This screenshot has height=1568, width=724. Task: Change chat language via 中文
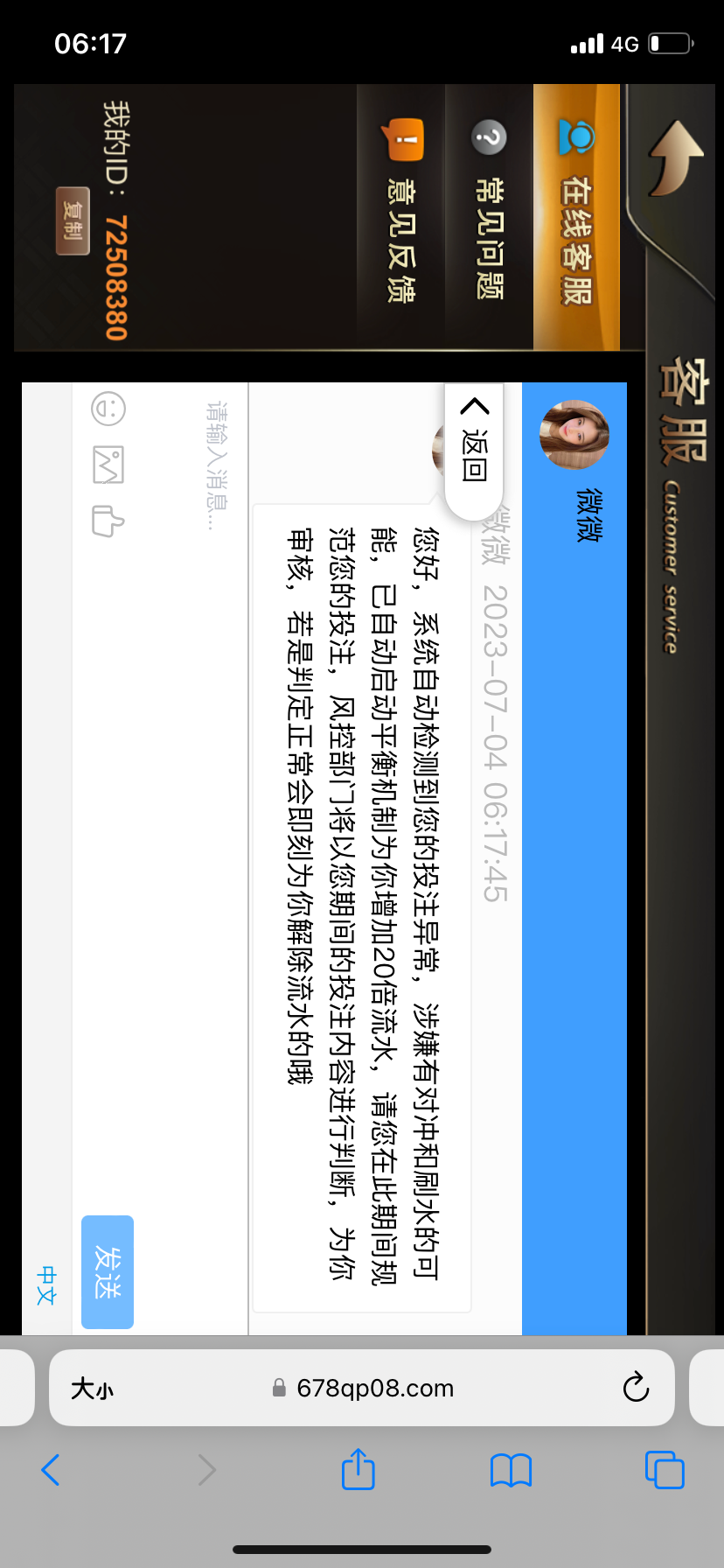pyautogui.click(x=46, y=1285)
